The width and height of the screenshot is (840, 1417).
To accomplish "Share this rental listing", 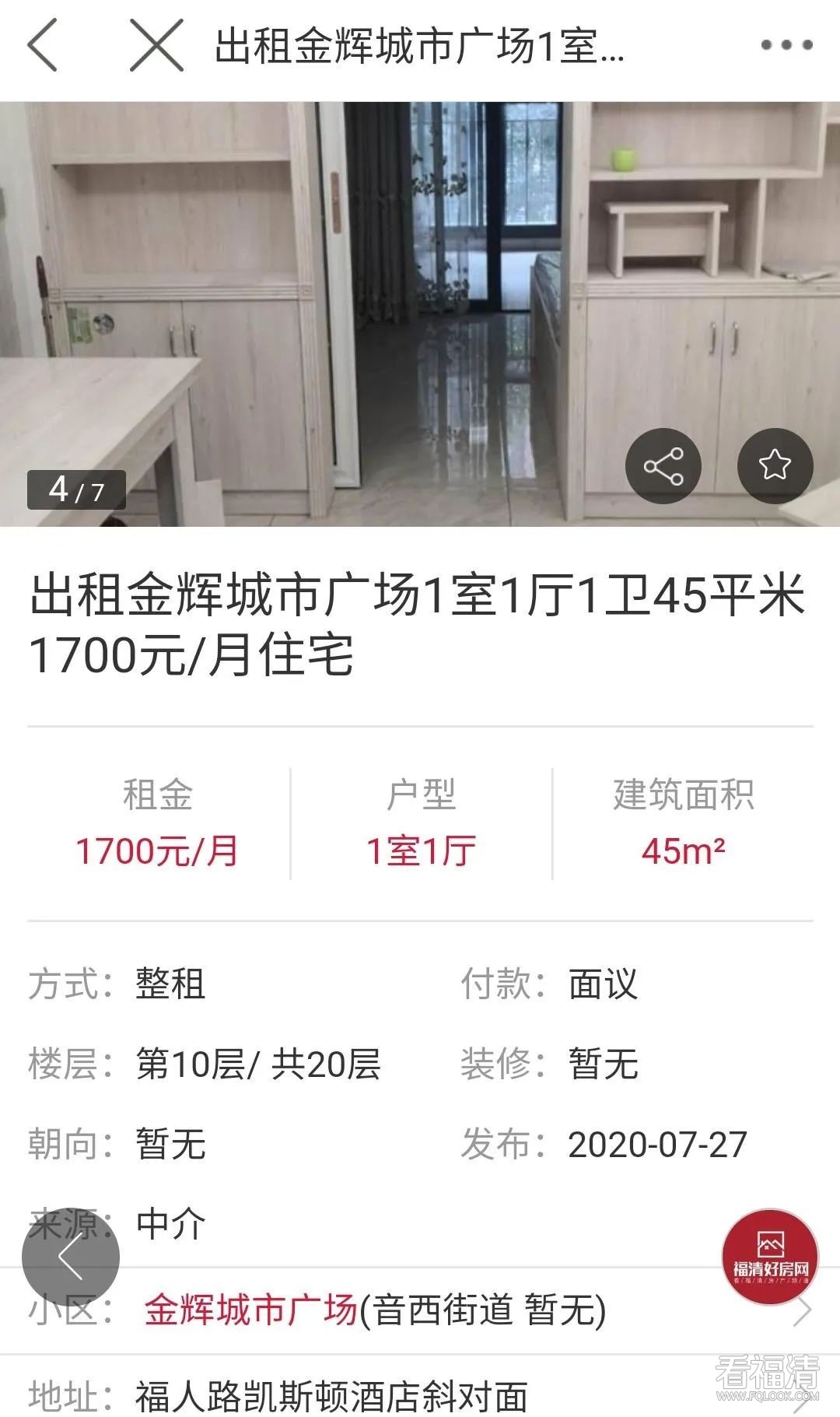I will point(663,466).
